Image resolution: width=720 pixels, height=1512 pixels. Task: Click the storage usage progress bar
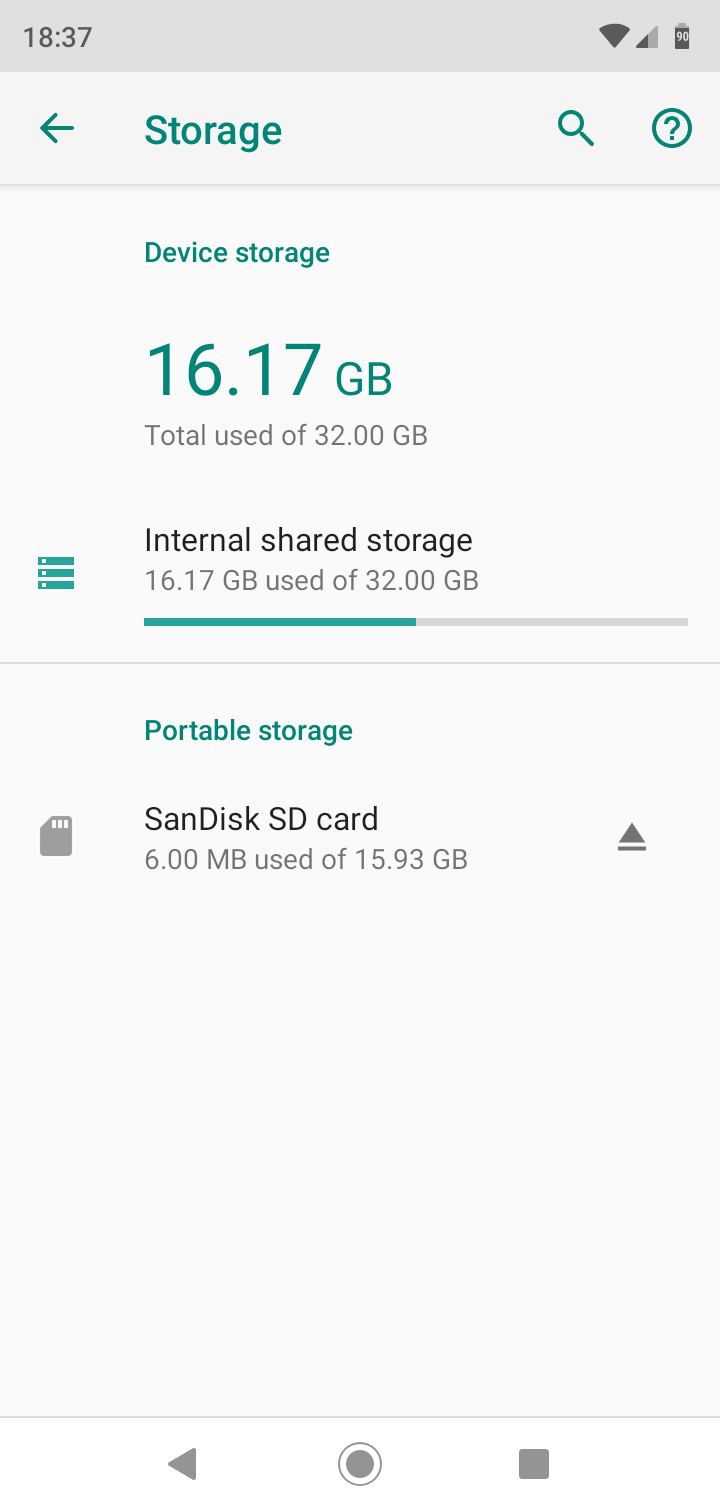point(416,622)
